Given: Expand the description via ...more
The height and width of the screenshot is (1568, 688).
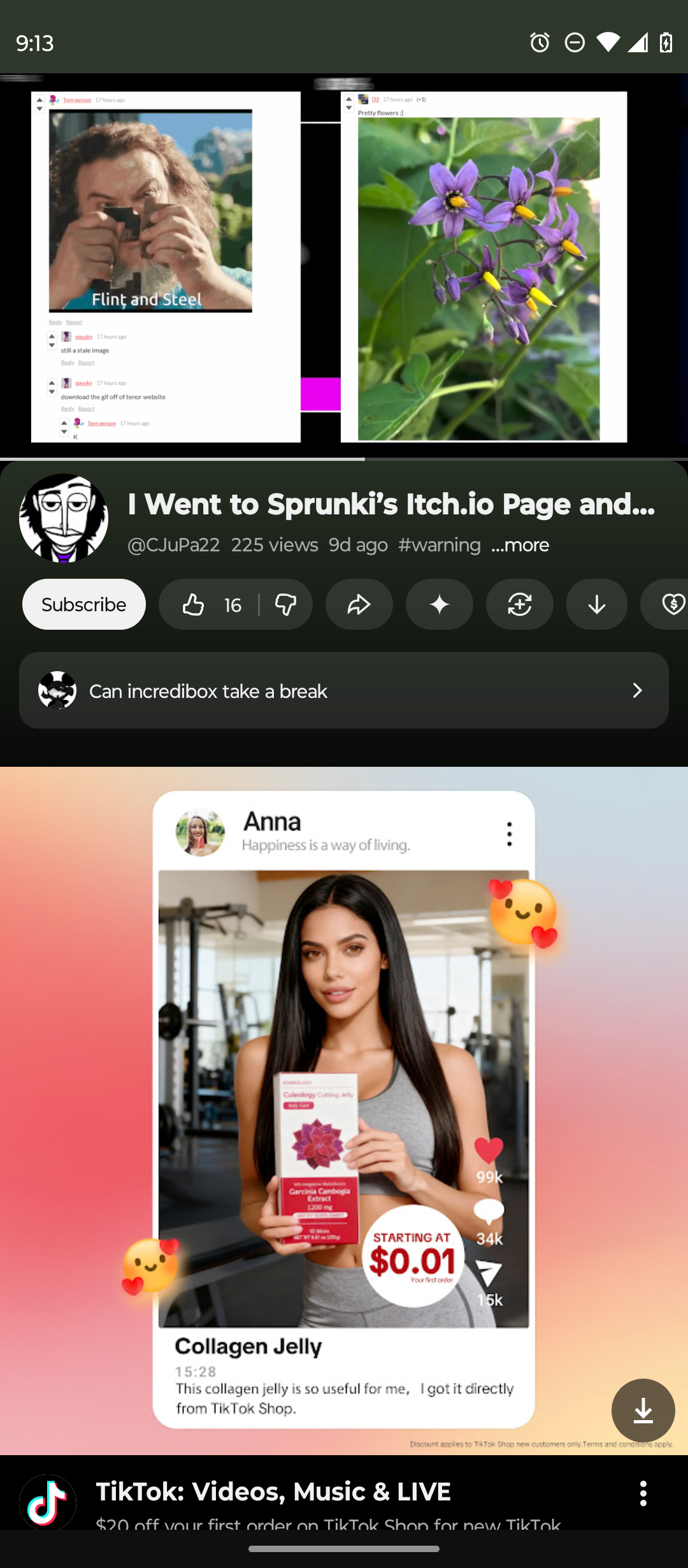Looking at the screenshot, I should pyautogui.click(x=520, y=545).
